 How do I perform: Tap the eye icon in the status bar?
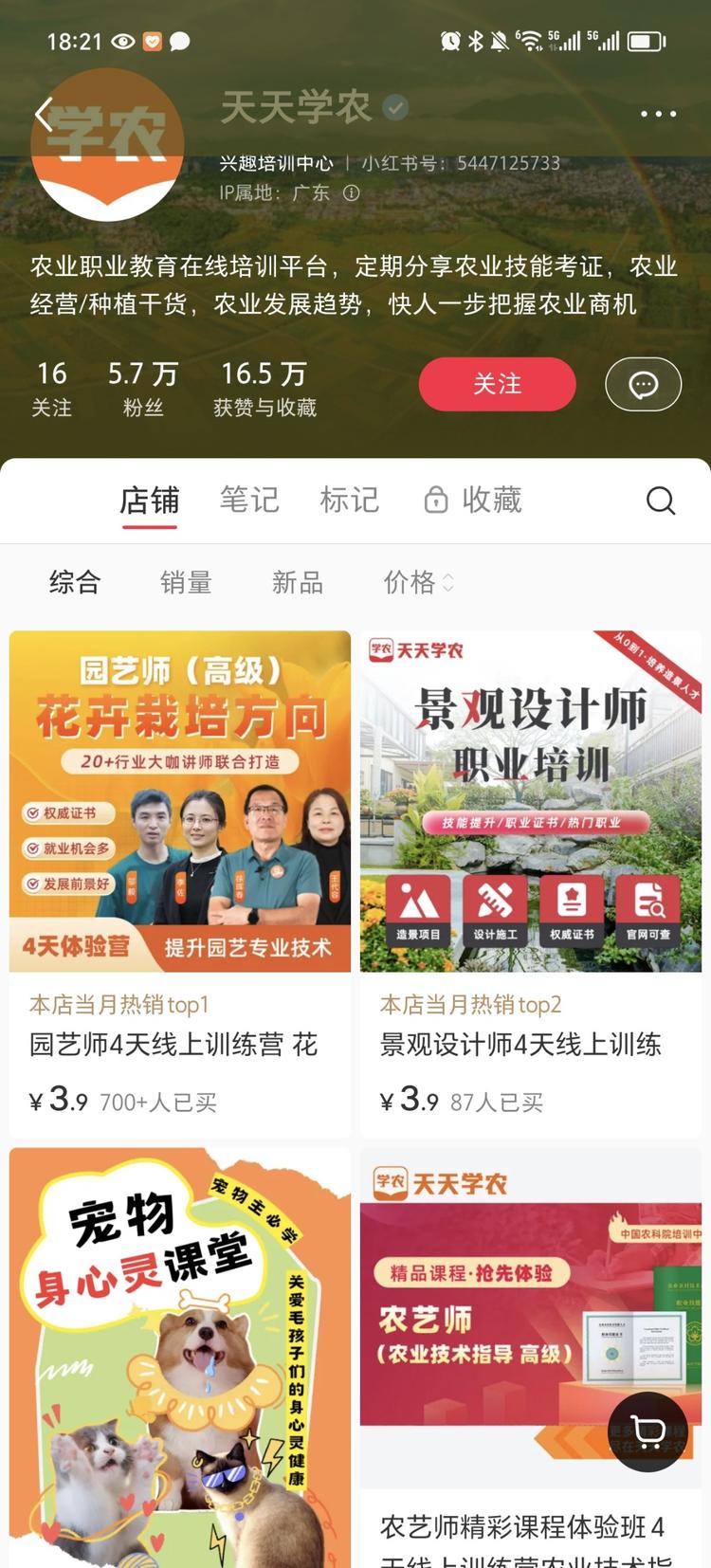click(122, 41)
